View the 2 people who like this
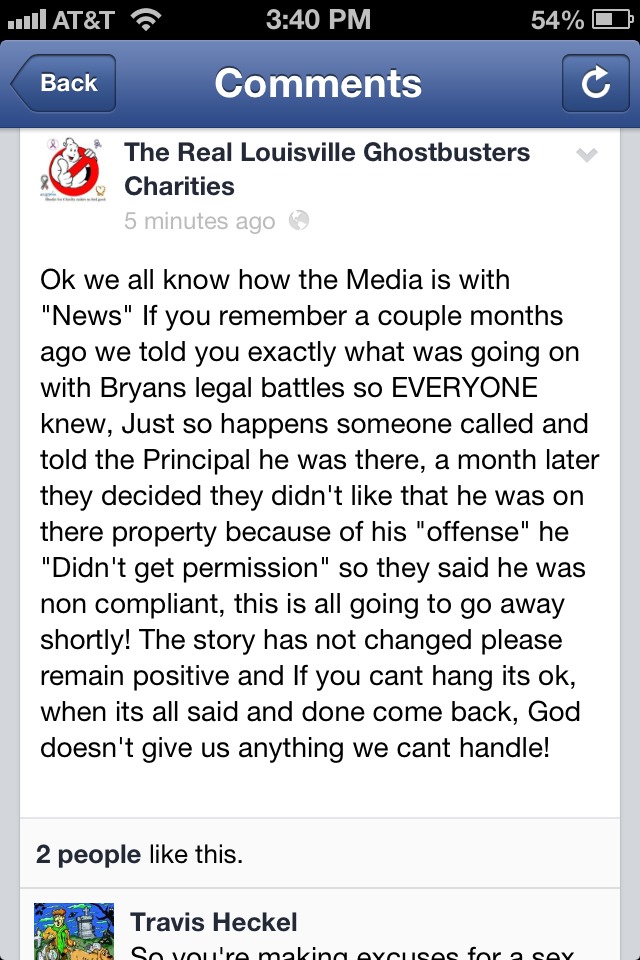640x960 pixels. click(139, 853)
